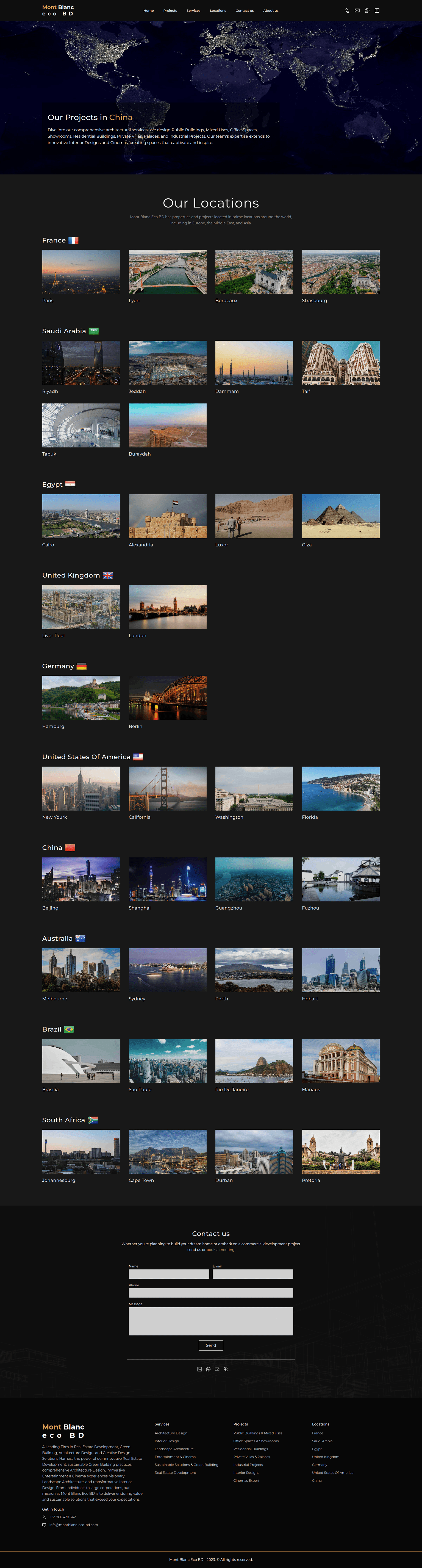The height and width of the screenshot is (1568, 422).
Task: Open Industrial Projects footer link
Action: 248,1464
